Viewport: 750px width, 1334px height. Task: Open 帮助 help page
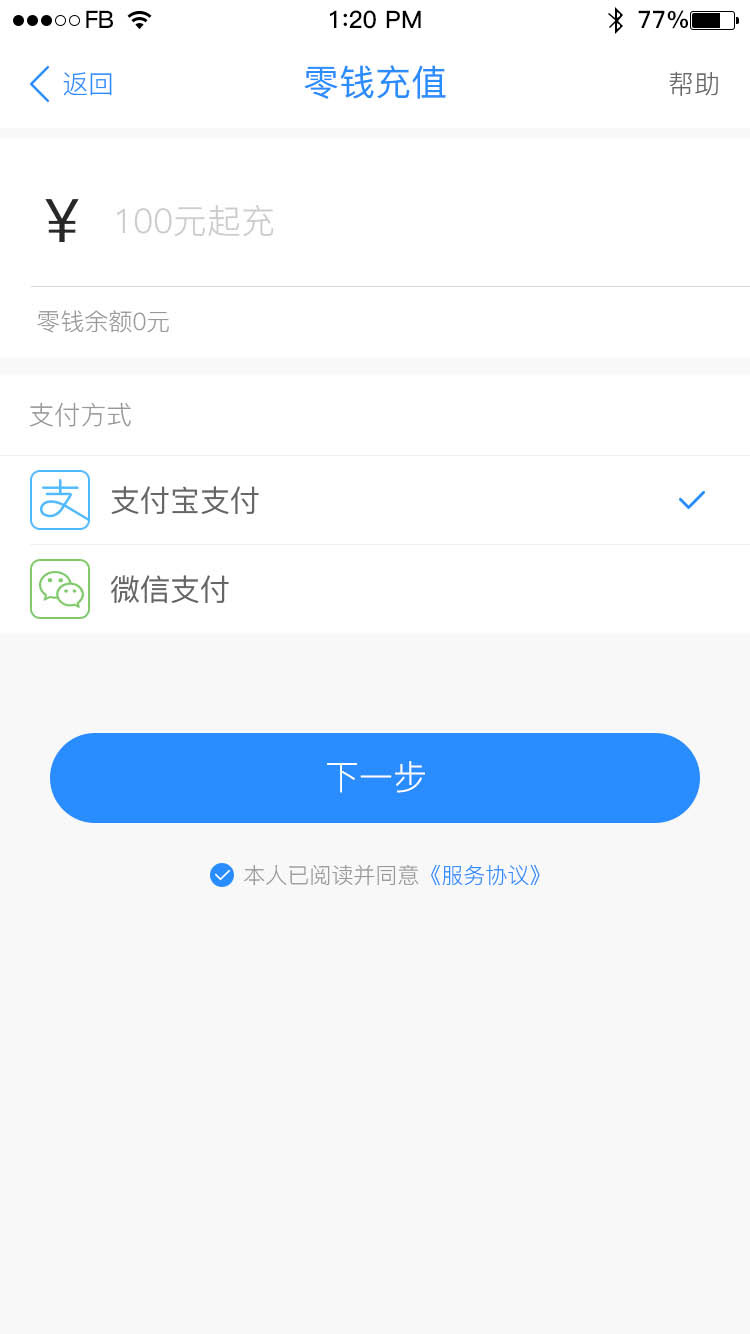pos(694,84)
